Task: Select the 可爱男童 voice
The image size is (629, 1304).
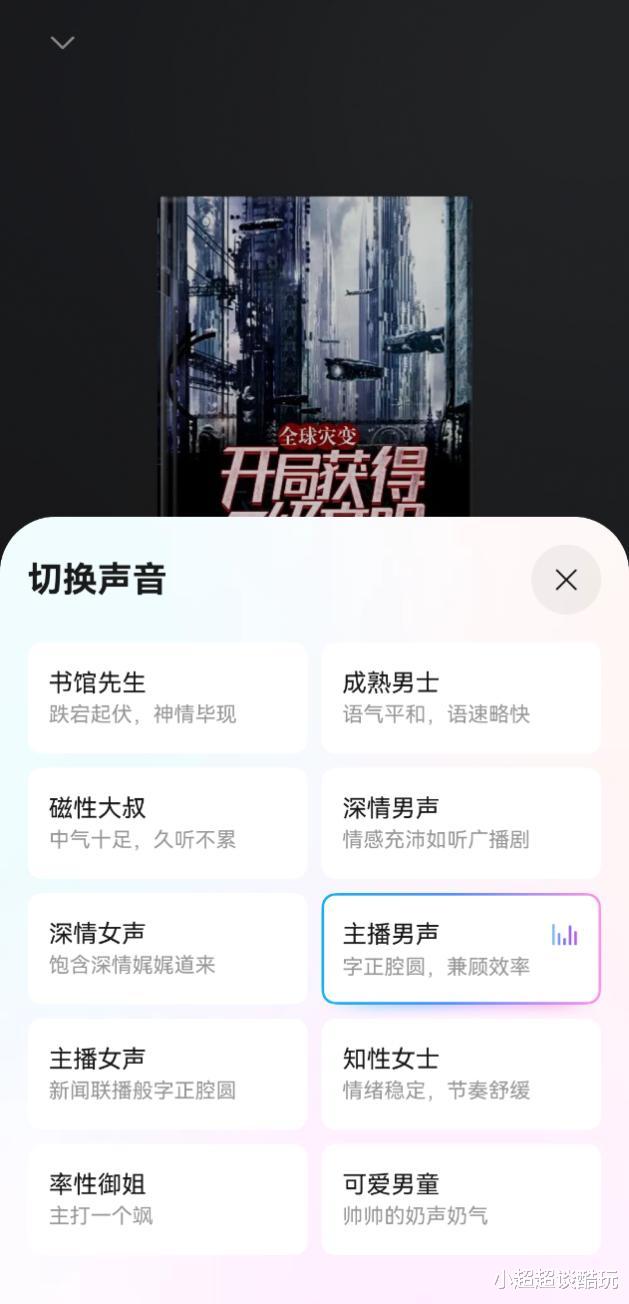Action: 460,1199
